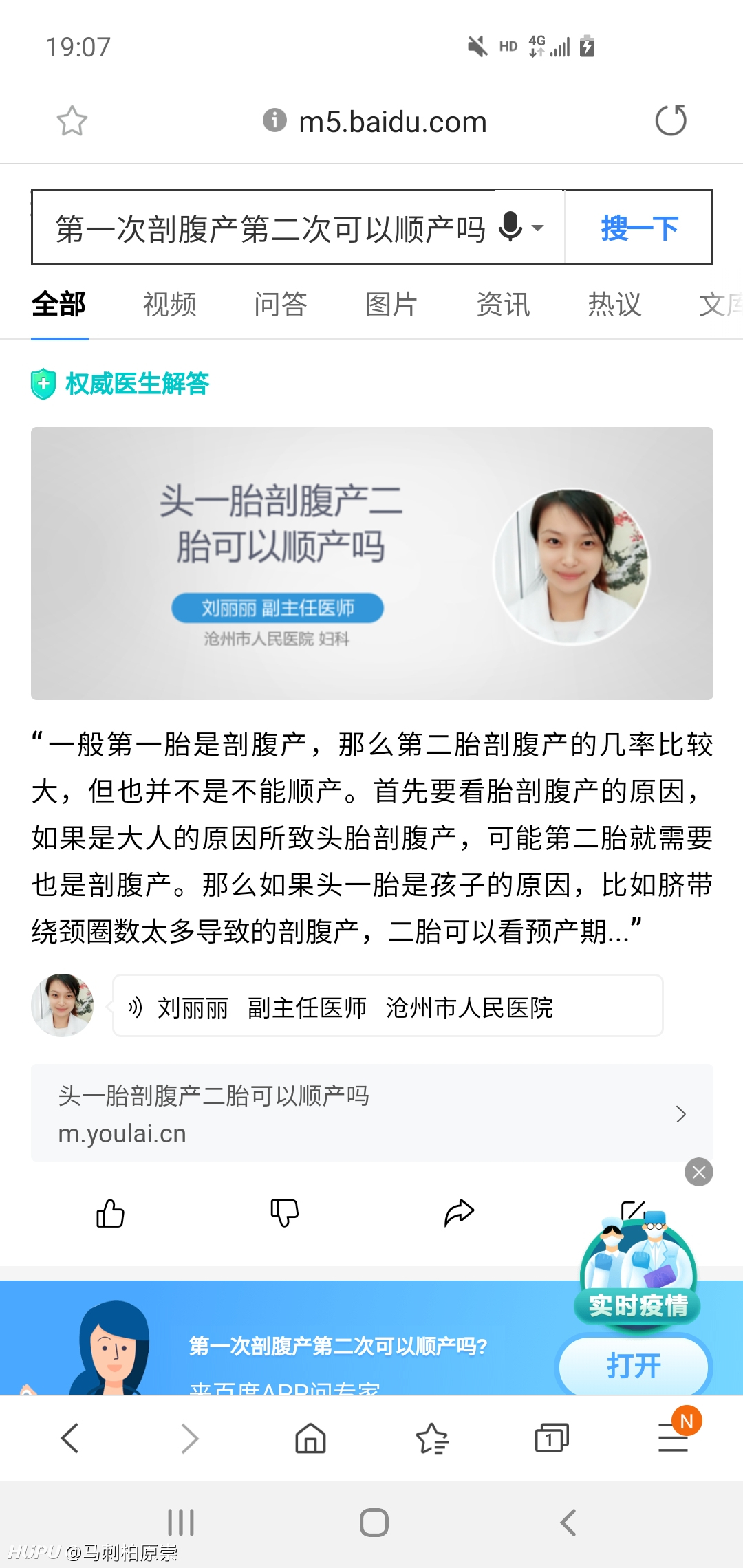This screenshot has width=743, height=1568.
Task: Open the m.youlai.cn source link row
Action: coord(372,1113)
